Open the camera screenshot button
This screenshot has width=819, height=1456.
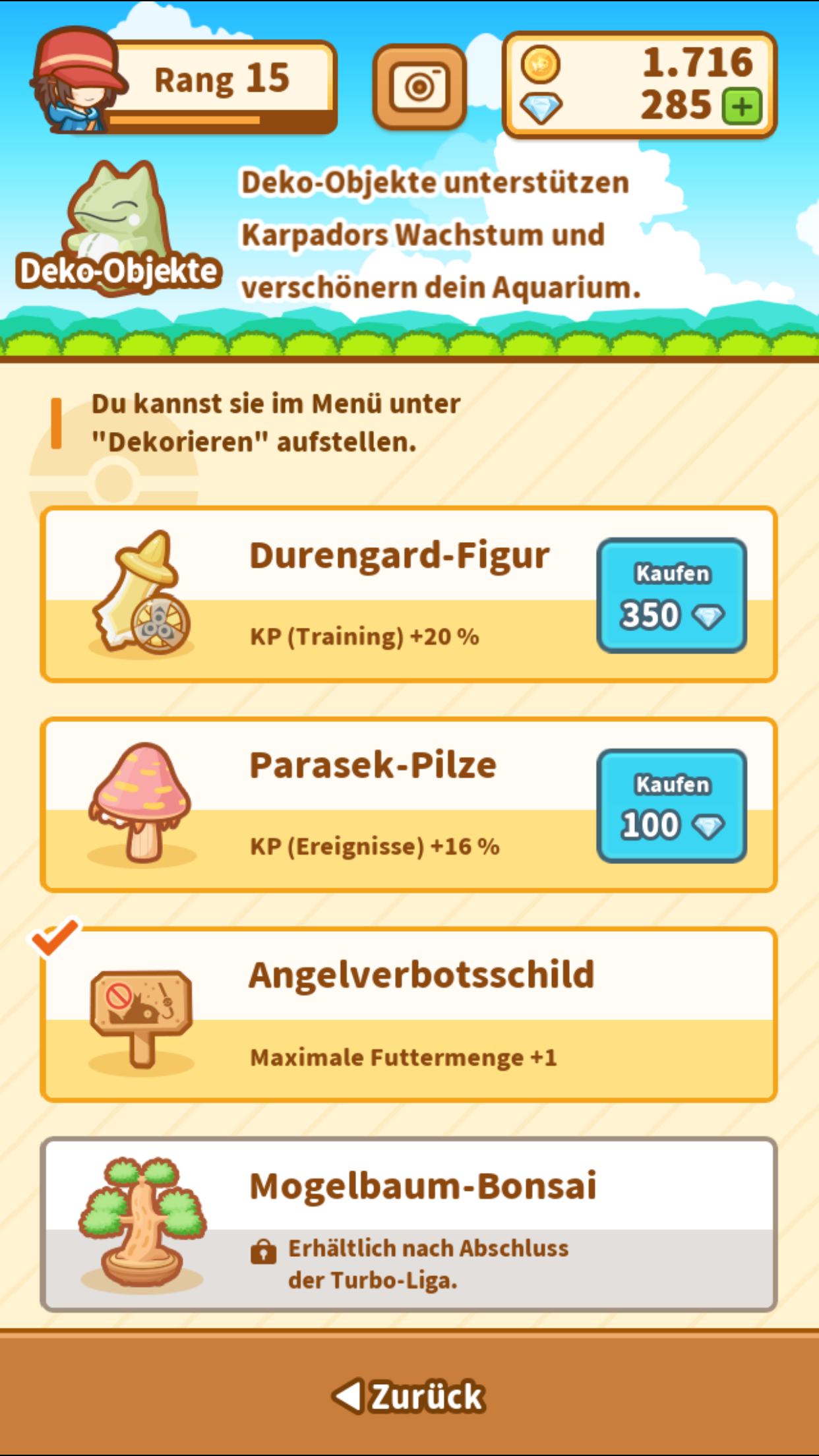pyautogui.click(x=419, y=86)
